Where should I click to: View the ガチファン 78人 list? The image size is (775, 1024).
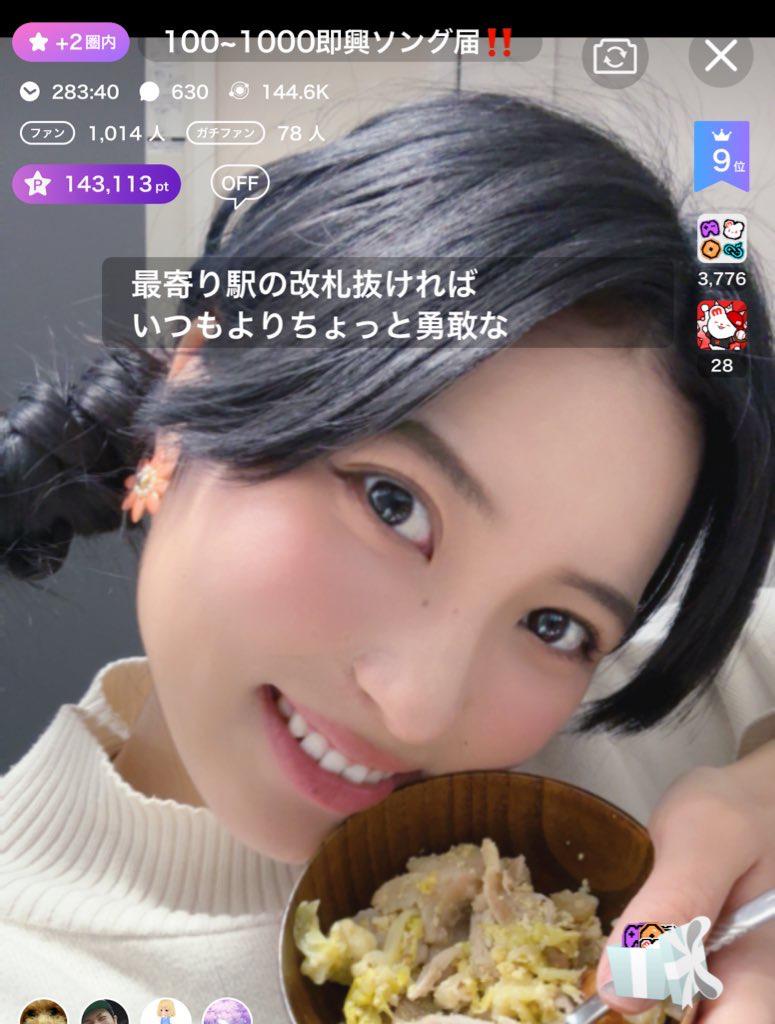(256, 133)
